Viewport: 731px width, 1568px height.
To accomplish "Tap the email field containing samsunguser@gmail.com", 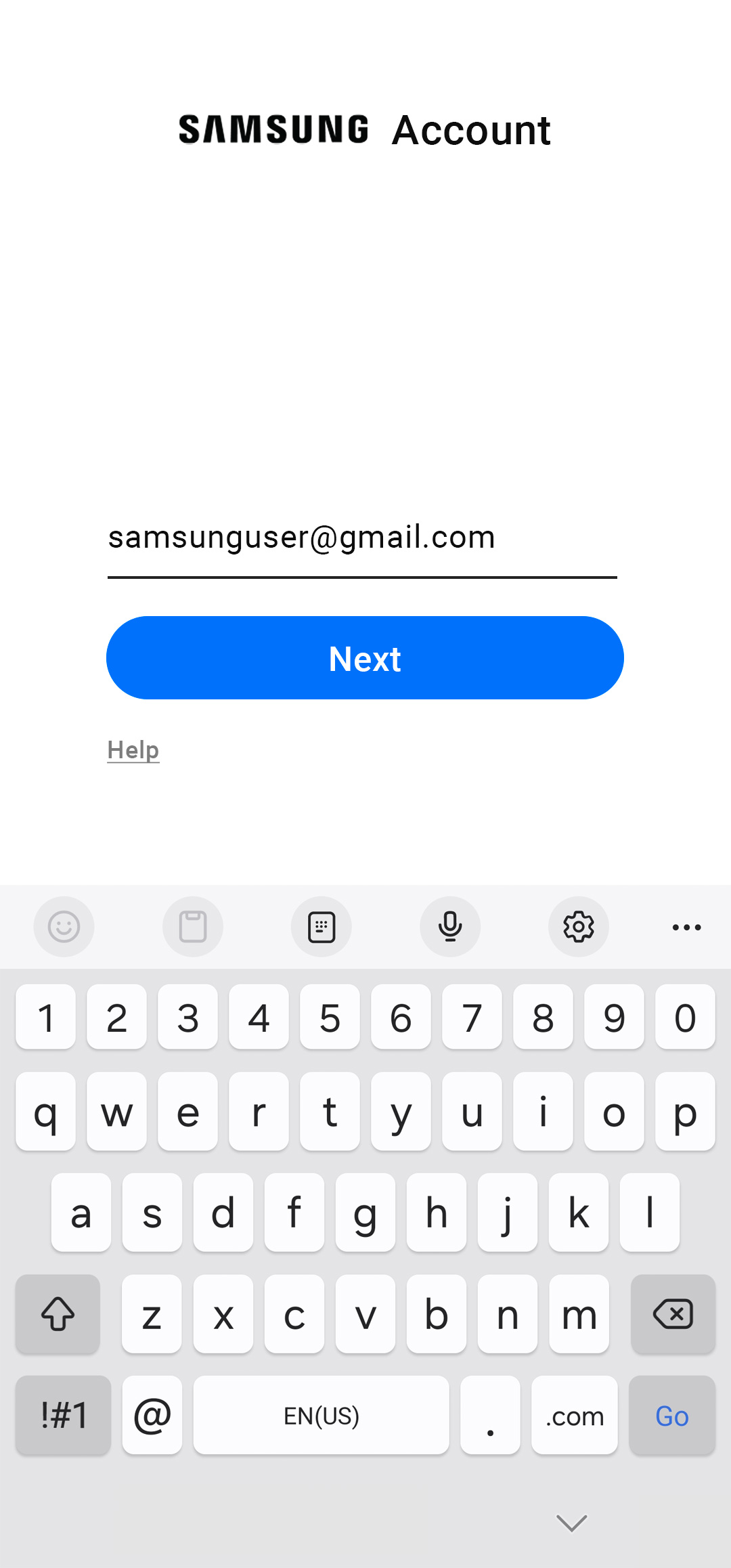I will coord(361,538).
